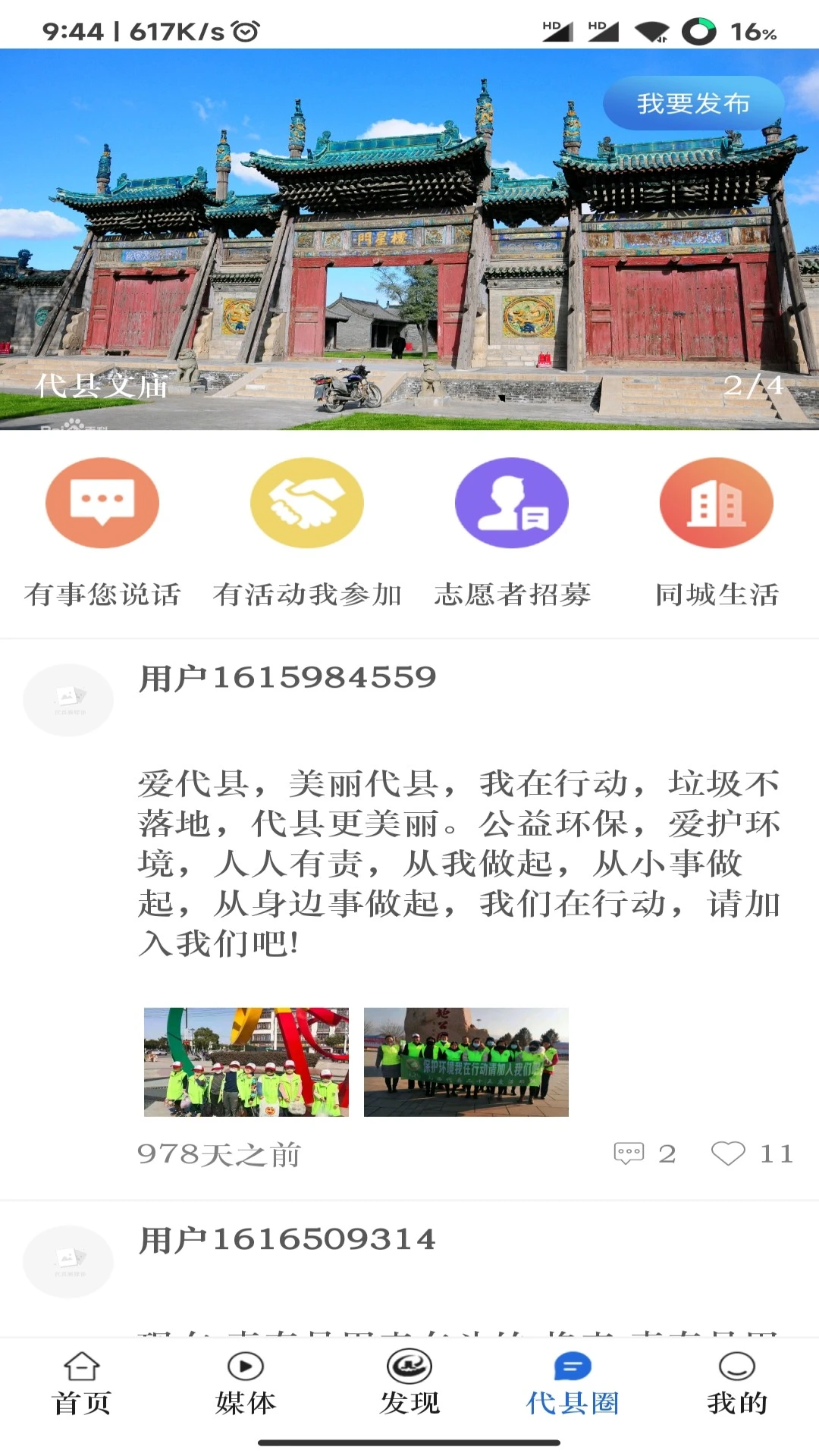View the second banner photo thumbnail
Viewport: 819px width, 1456px height.
466,1062
